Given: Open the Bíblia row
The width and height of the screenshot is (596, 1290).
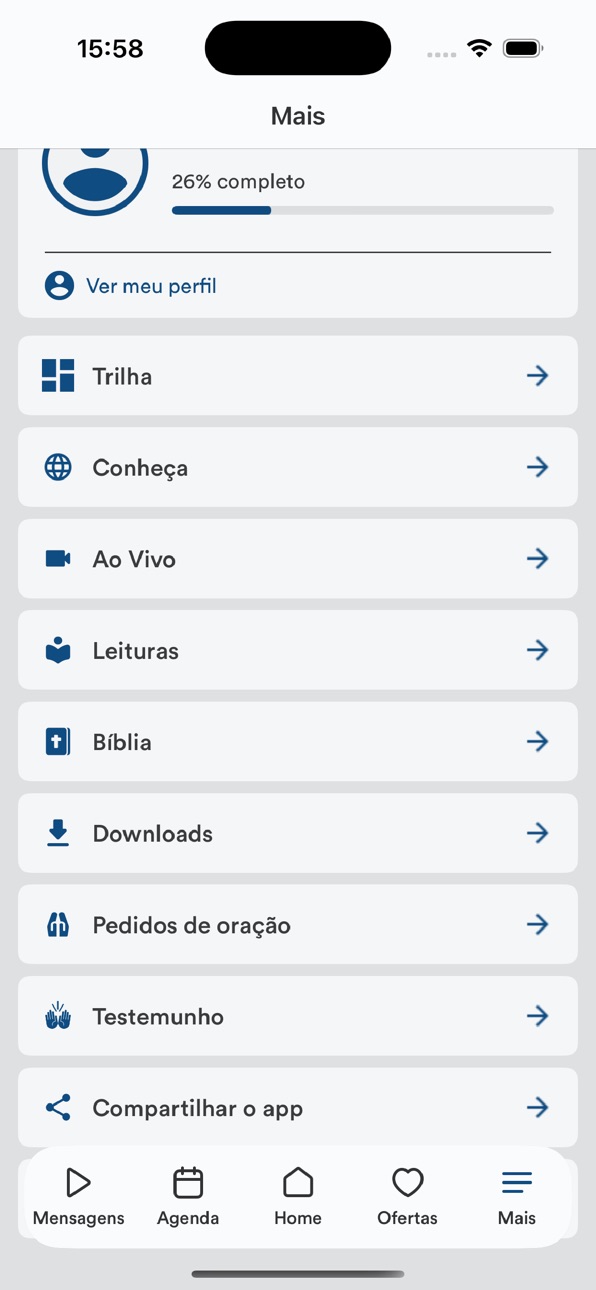Looking at the screenshot, I should 298,742.
